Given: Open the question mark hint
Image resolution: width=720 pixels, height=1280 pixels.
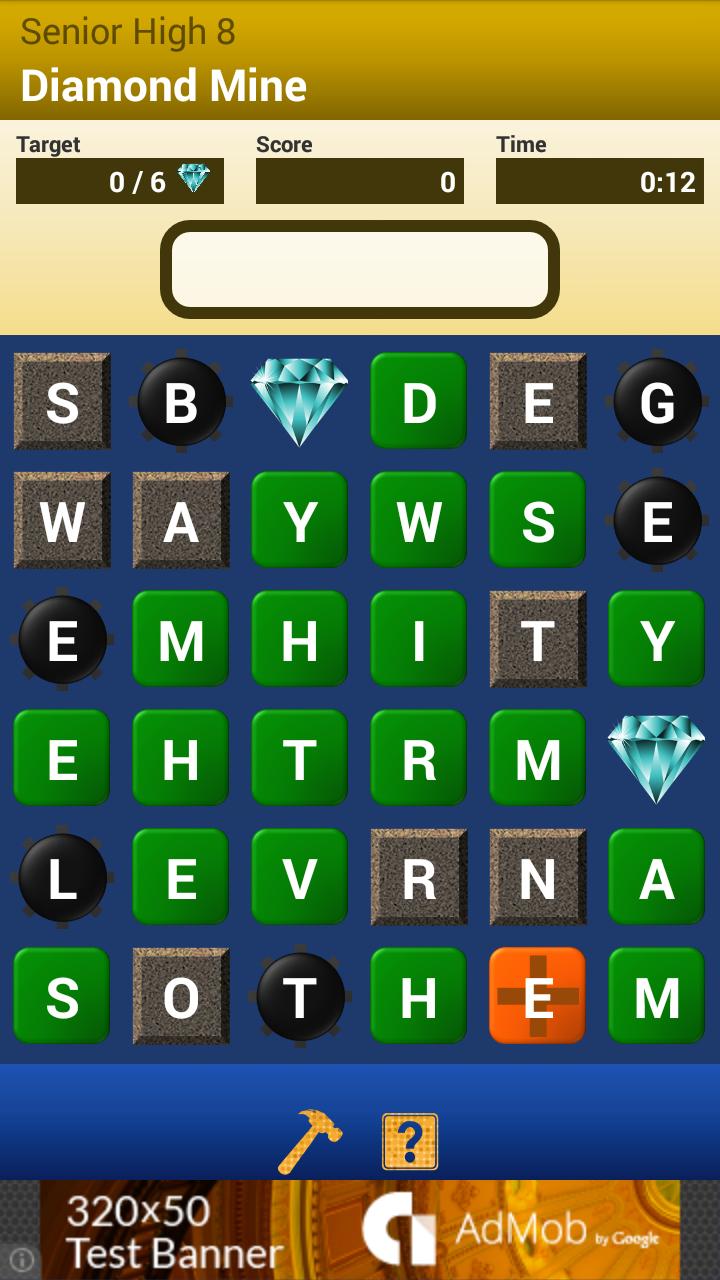Looking at the screenshot, I should click(410, 1141).
